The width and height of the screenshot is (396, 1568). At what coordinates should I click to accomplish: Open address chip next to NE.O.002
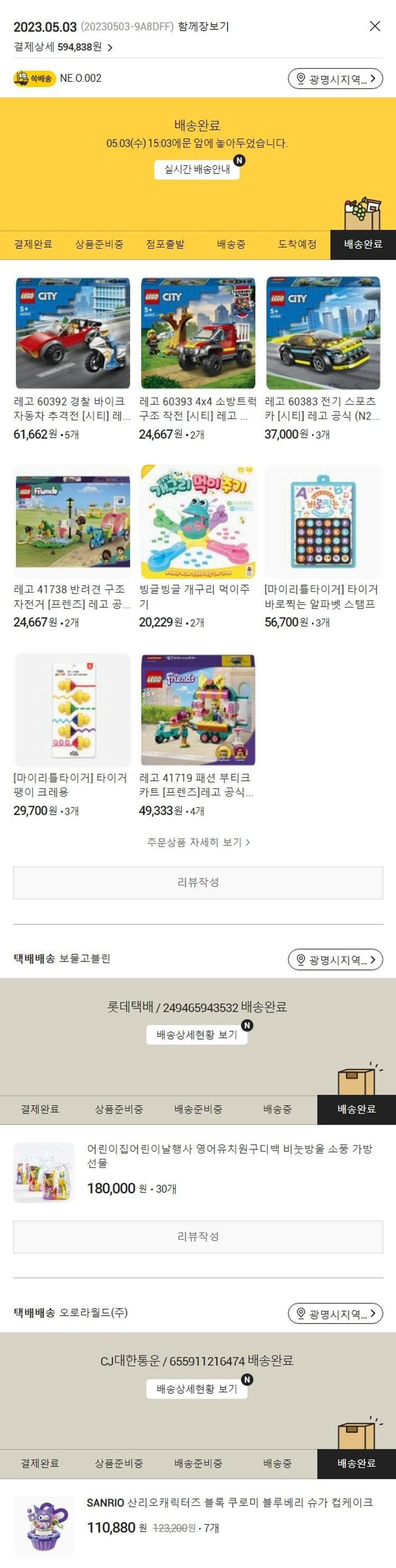[335, 79]
